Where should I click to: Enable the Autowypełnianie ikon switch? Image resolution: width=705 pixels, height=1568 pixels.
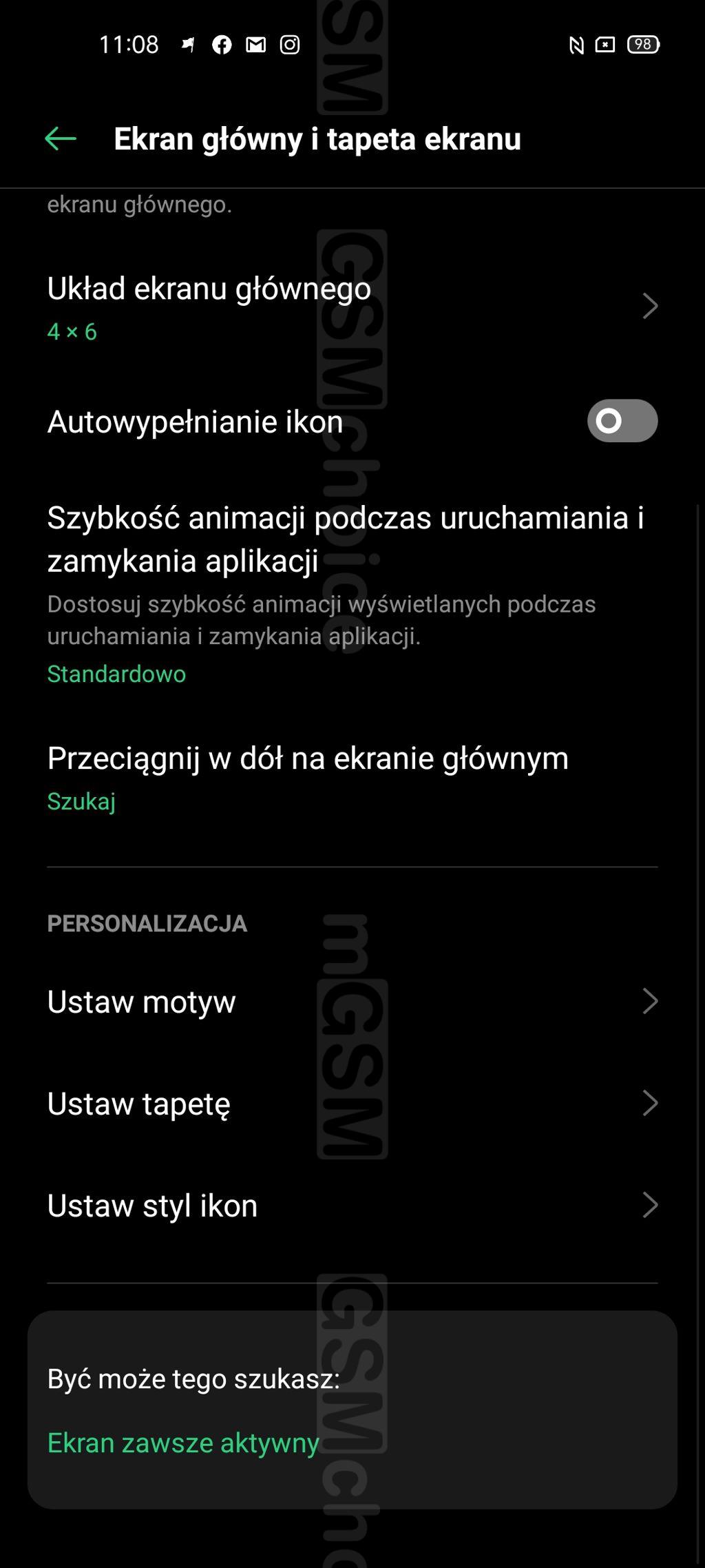click(x=622, y=421)
